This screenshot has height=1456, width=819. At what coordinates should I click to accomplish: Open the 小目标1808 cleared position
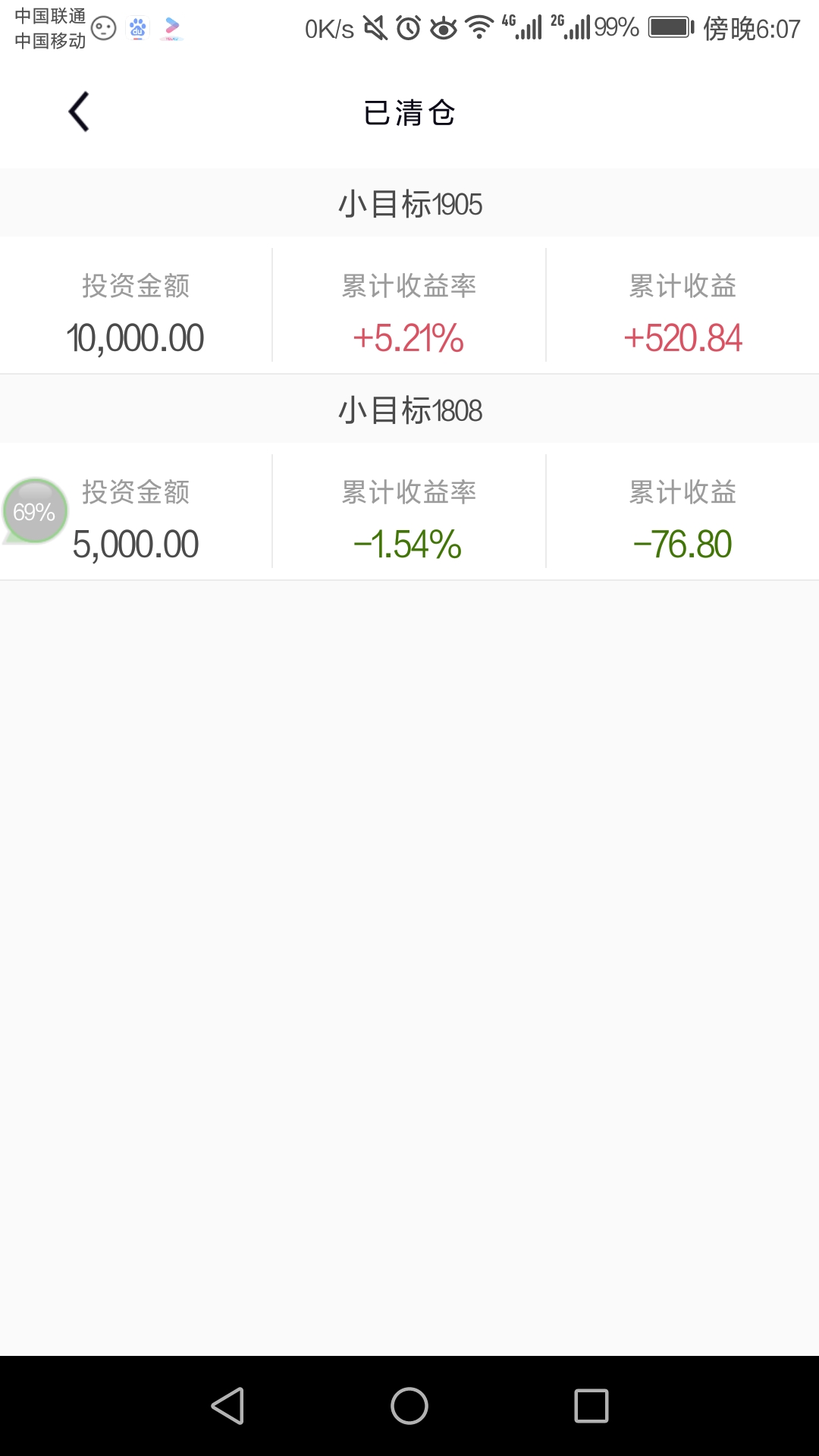point(409,478)
